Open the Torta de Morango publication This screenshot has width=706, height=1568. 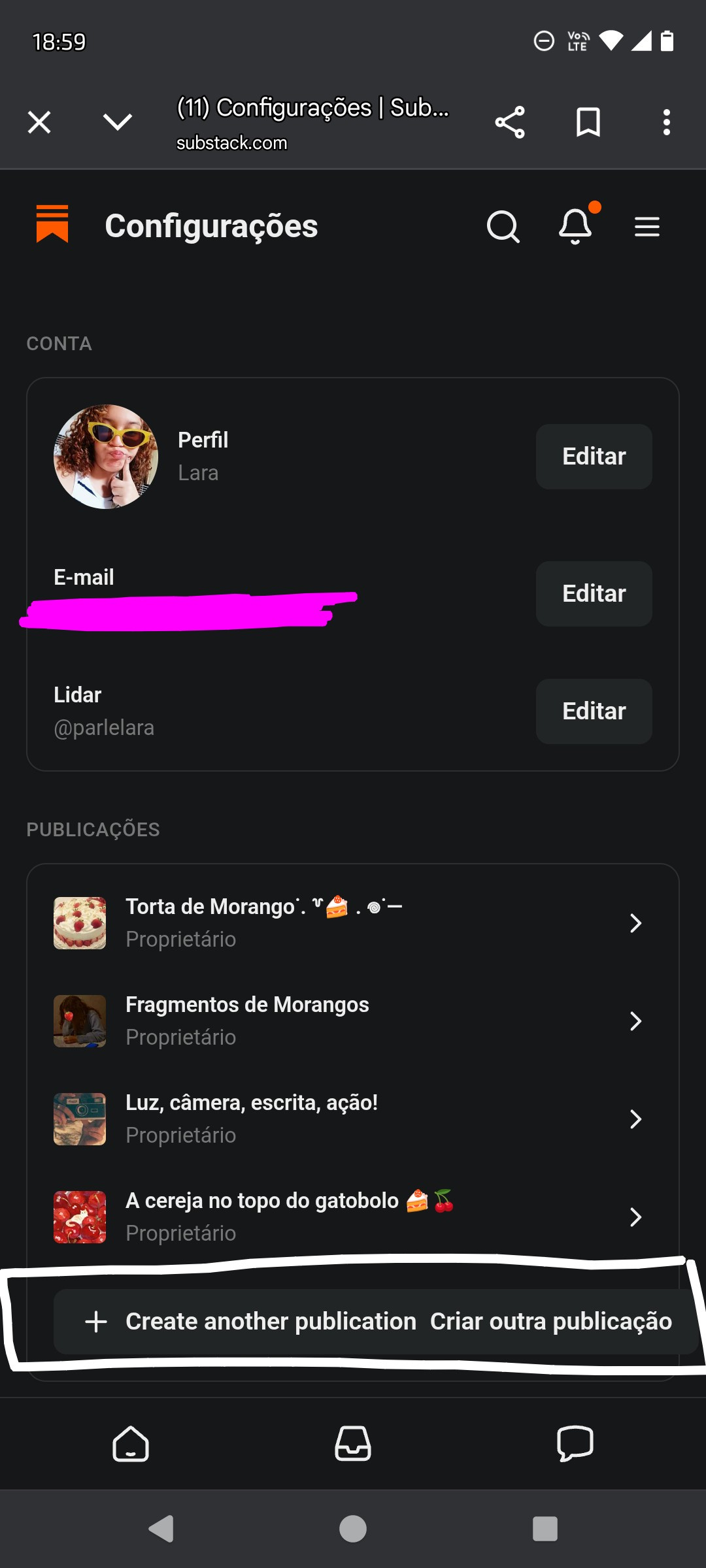(353, 923)
